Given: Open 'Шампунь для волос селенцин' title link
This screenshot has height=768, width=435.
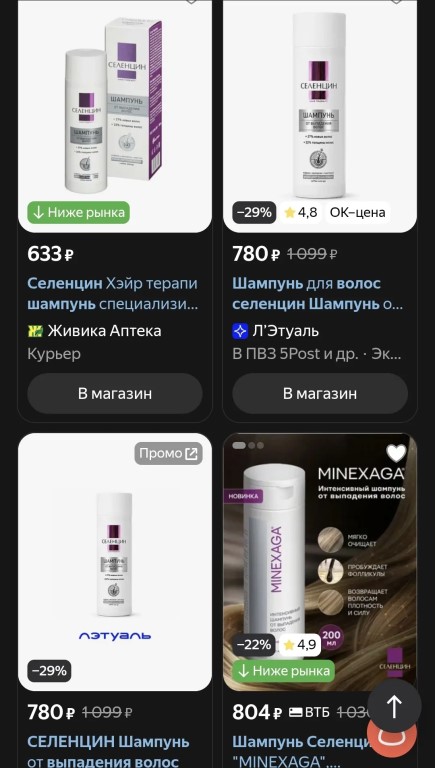Looking at the screenshot, I should click(x=317, y=294).
